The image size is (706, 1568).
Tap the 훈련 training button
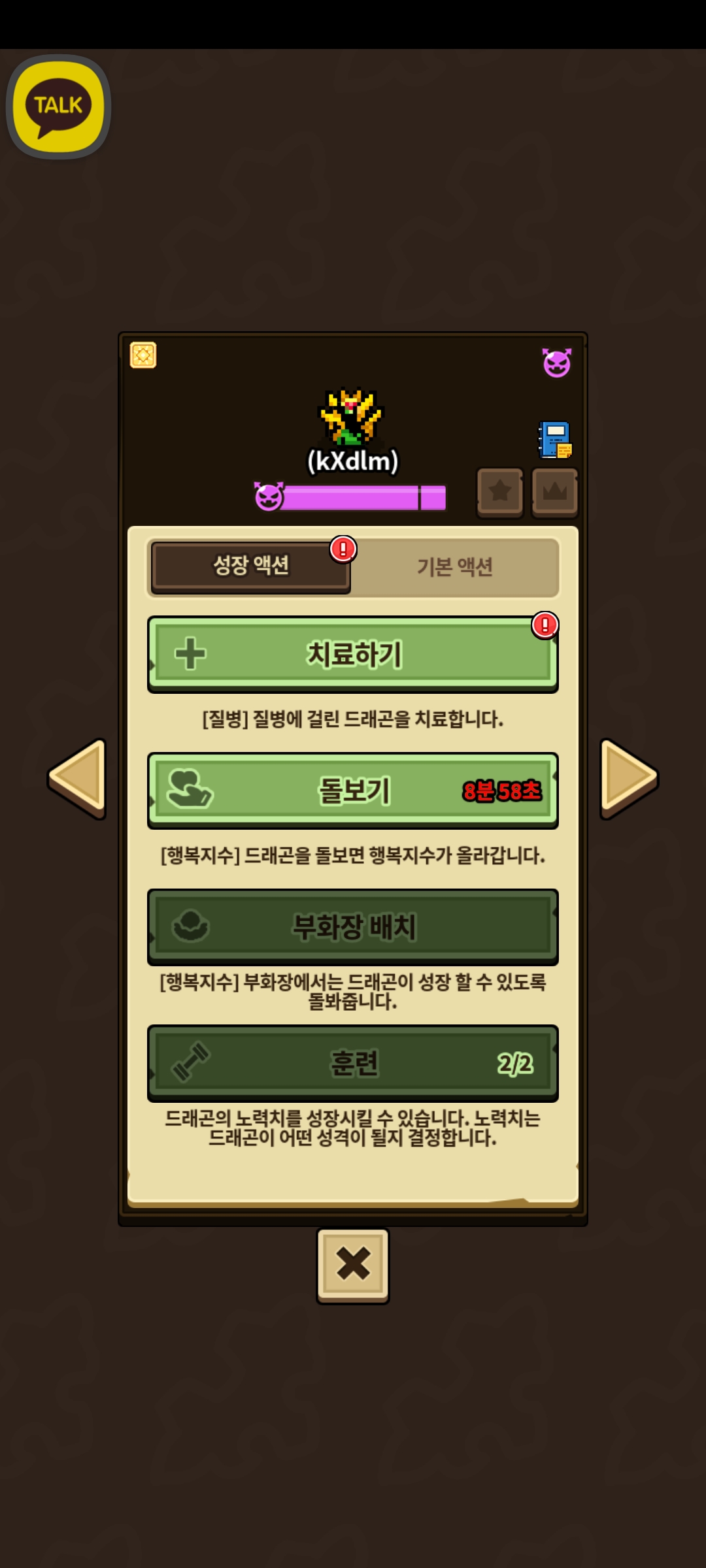coord(353,1063)
